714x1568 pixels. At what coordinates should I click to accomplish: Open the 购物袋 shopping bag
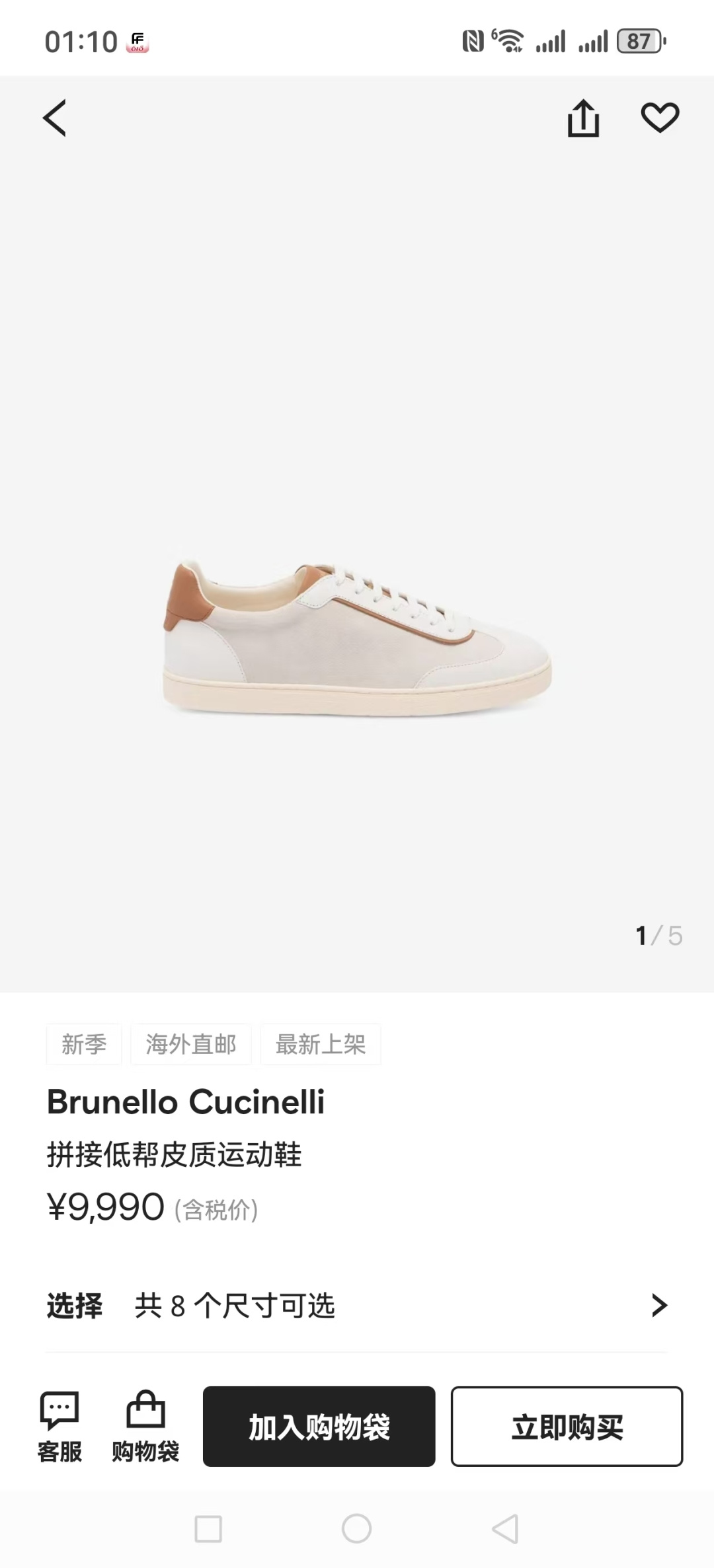[145, 1426]
